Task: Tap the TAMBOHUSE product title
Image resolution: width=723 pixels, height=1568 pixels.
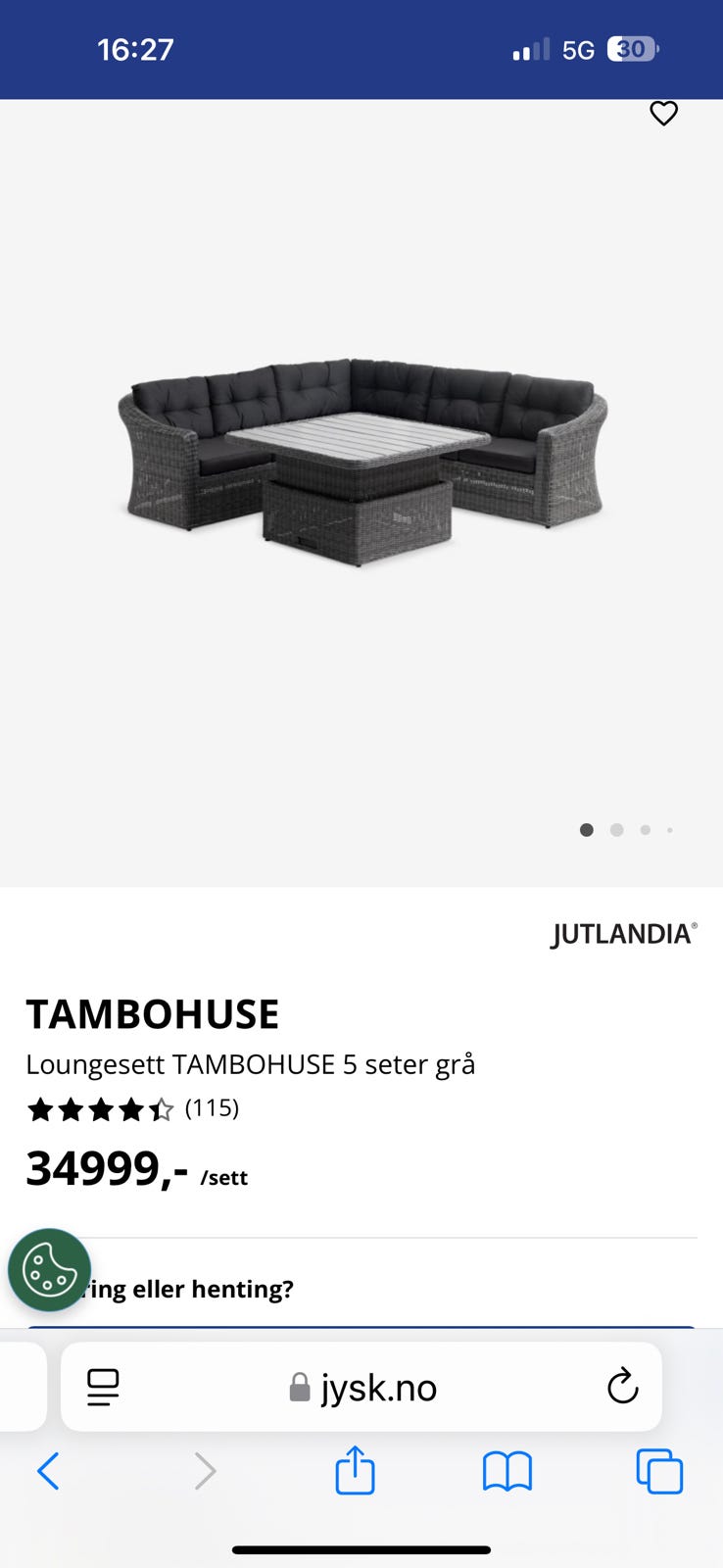Action: click(152, 1014)
